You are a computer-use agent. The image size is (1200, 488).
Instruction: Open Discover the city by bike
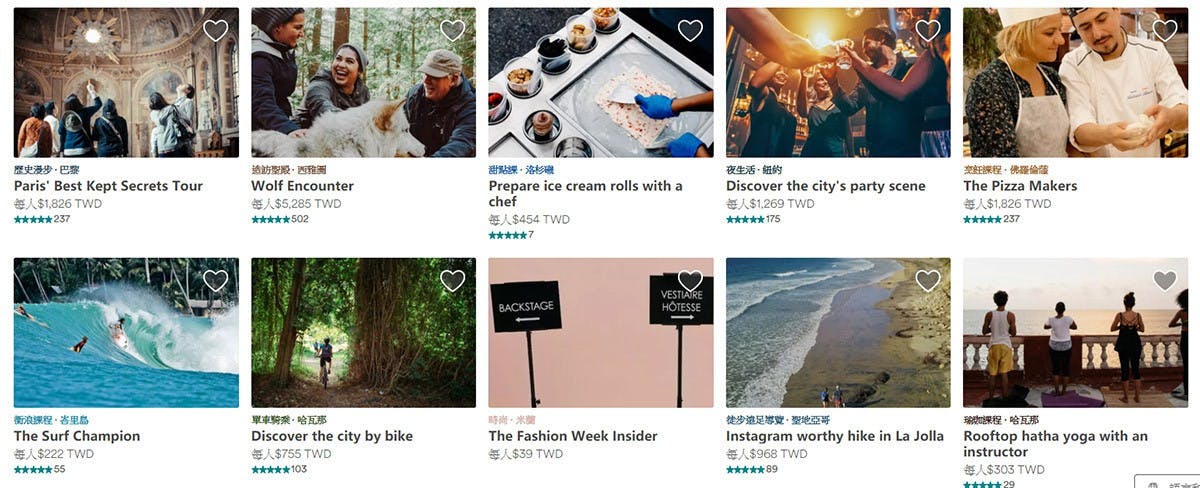click(332, 436)
